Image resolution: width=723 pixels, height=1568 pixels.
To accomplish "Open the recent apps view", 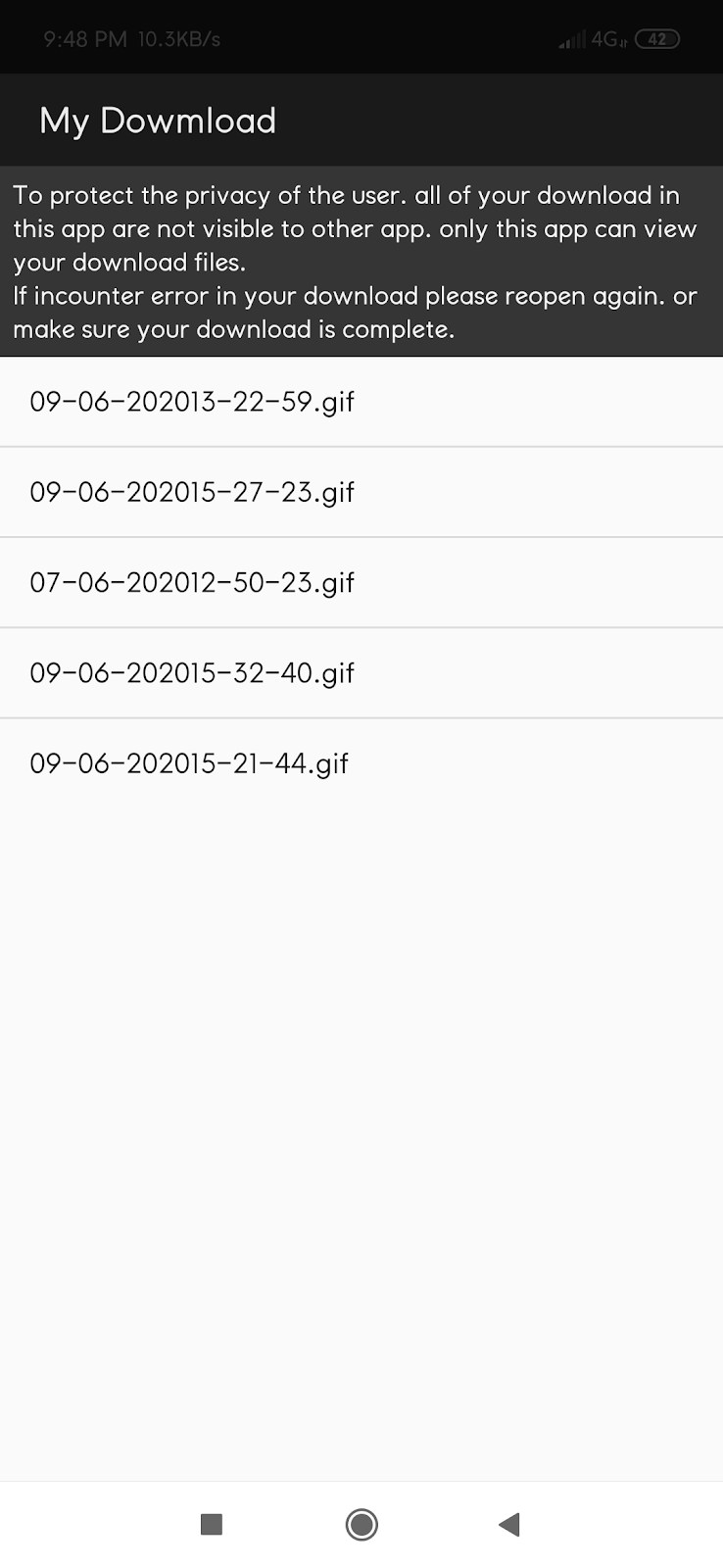I will 212,1524.
